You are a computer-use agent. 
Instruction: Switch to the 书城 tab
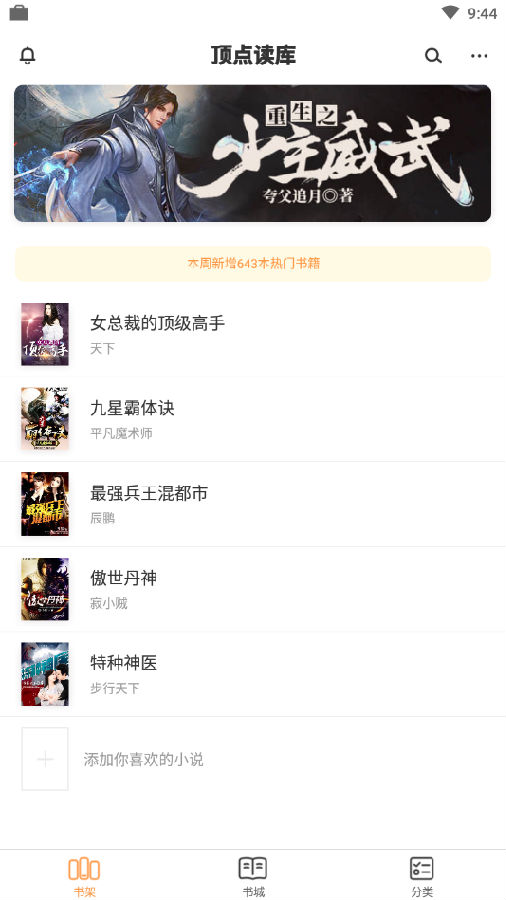(253, 876)
